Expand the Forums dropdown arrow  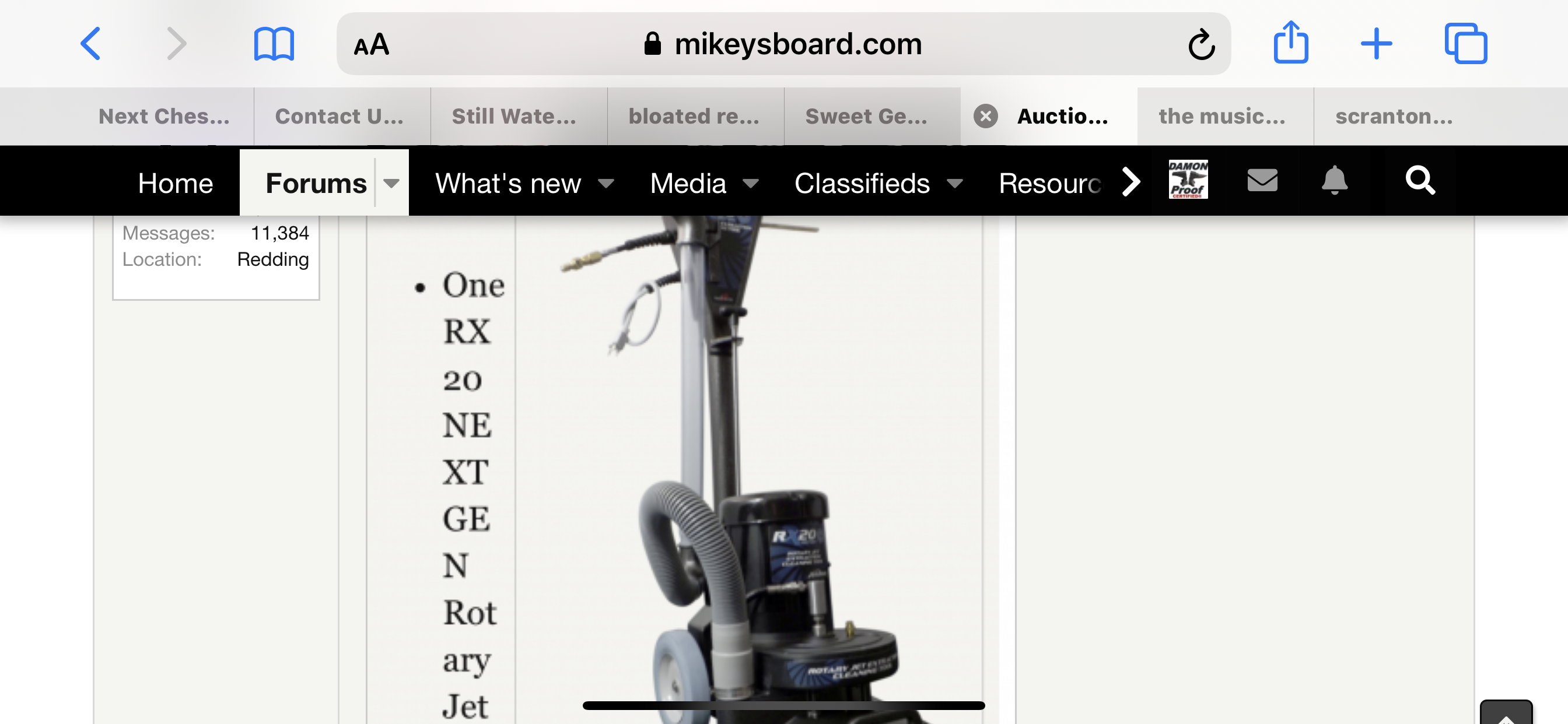pyautogui.click(x=391, y=183)
